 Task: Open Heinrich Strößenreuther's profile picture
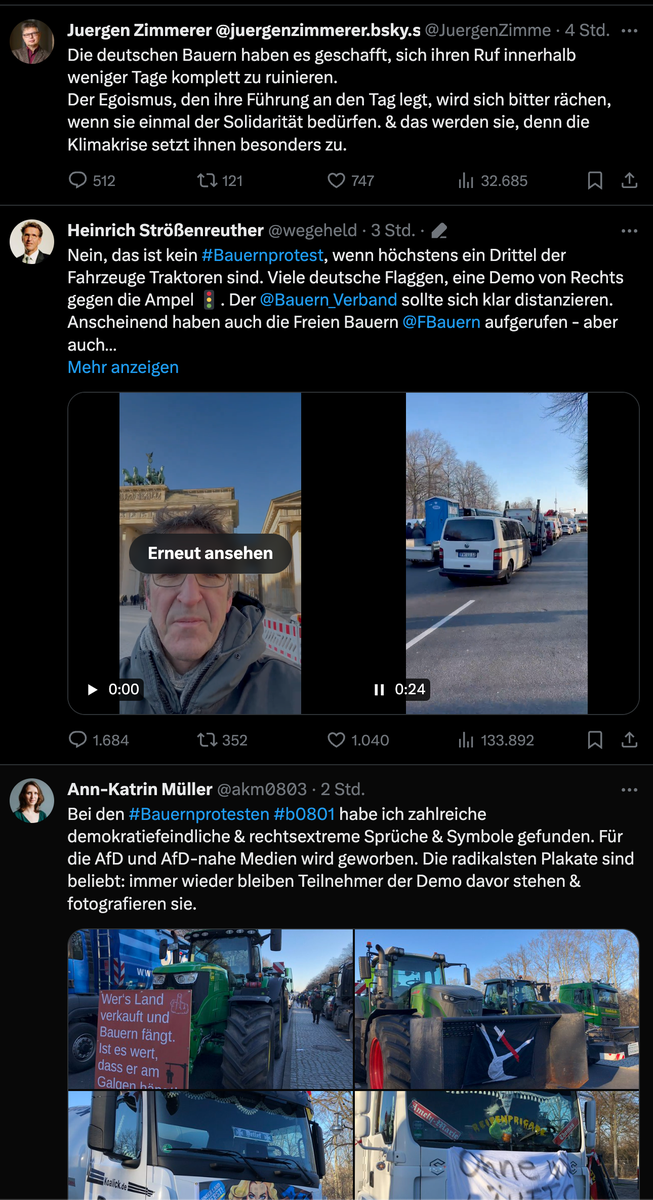pyautogui.click(x=32, y=242)
